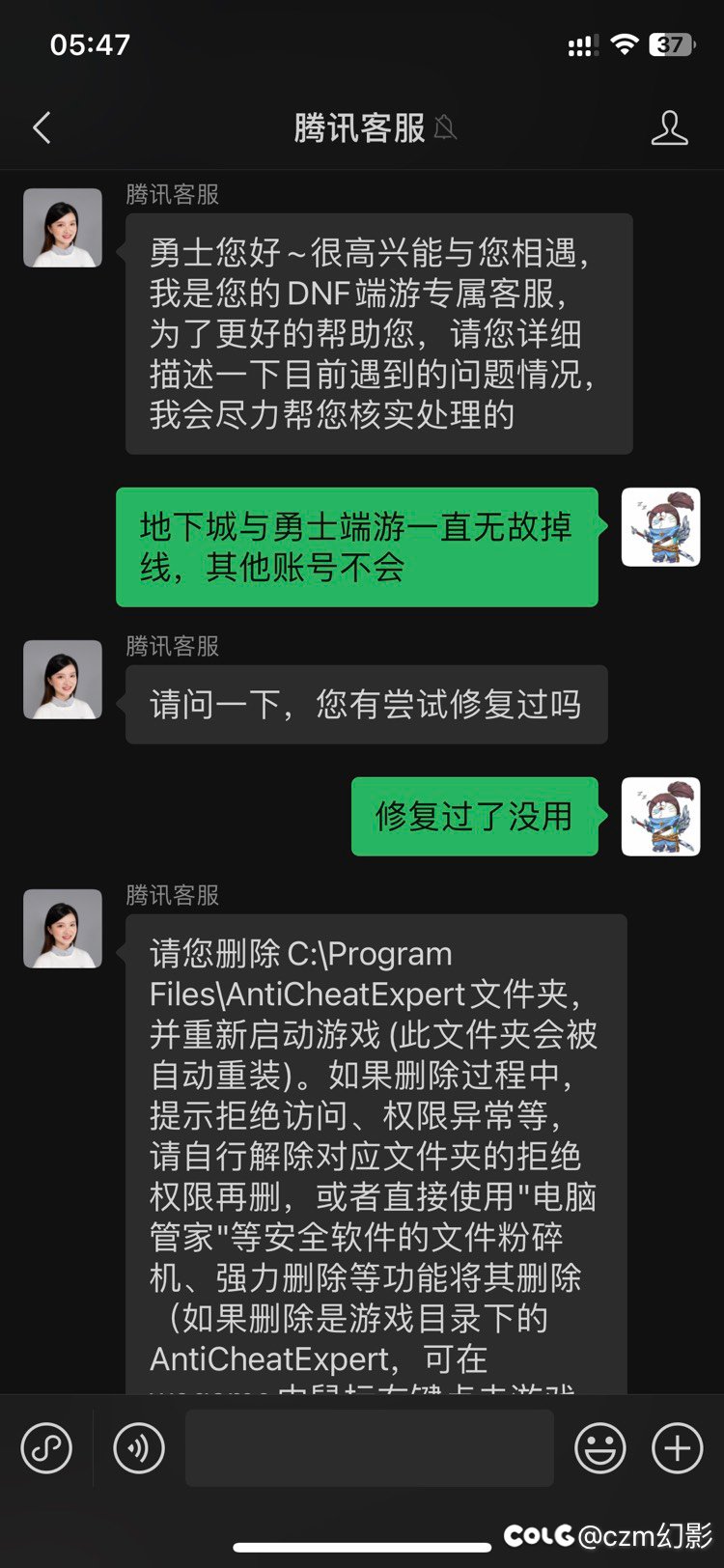This screenshot has width=724, height=1568.
Task: Open the emoji sticker panel
Action: click(x=599, y=1448)
